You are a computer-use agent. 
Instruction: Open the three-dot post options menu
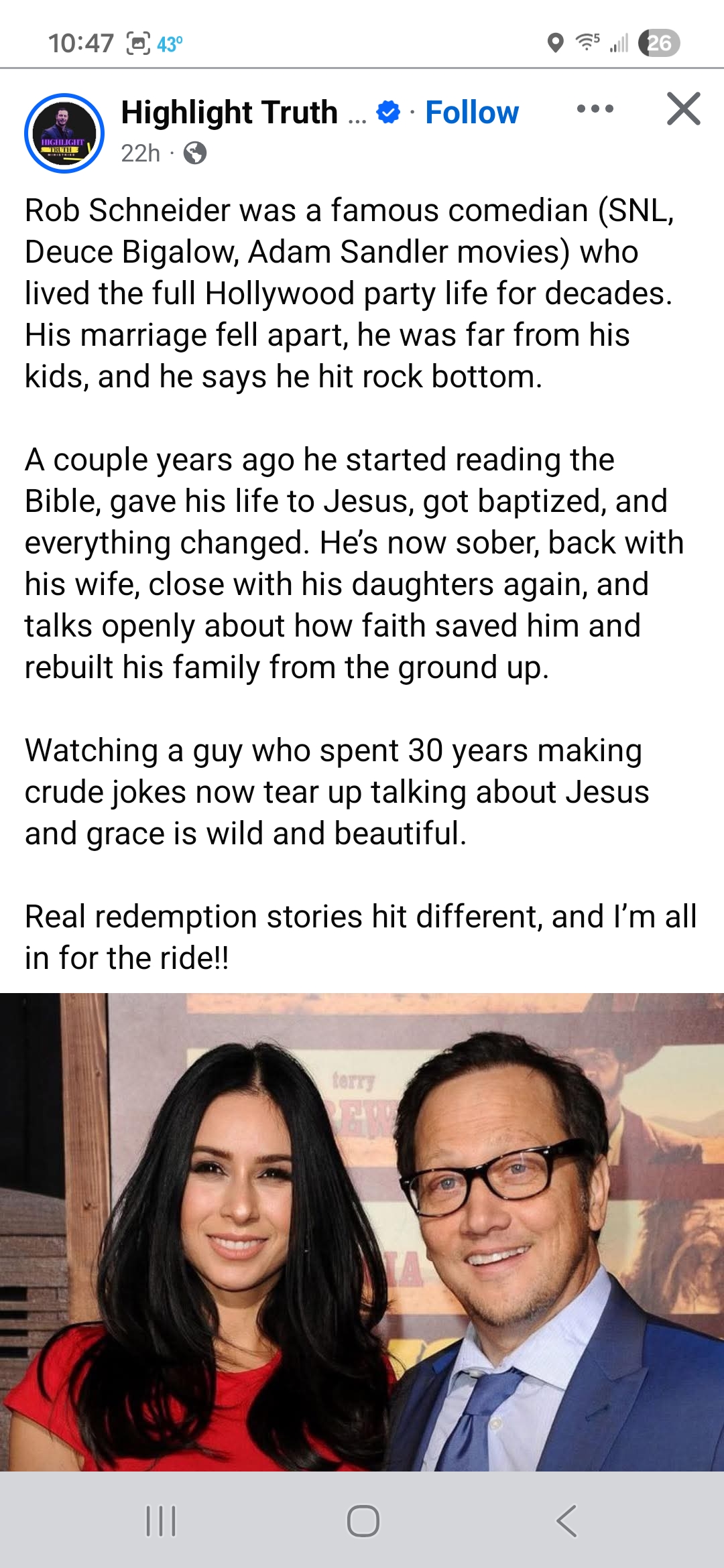point(595,109)
